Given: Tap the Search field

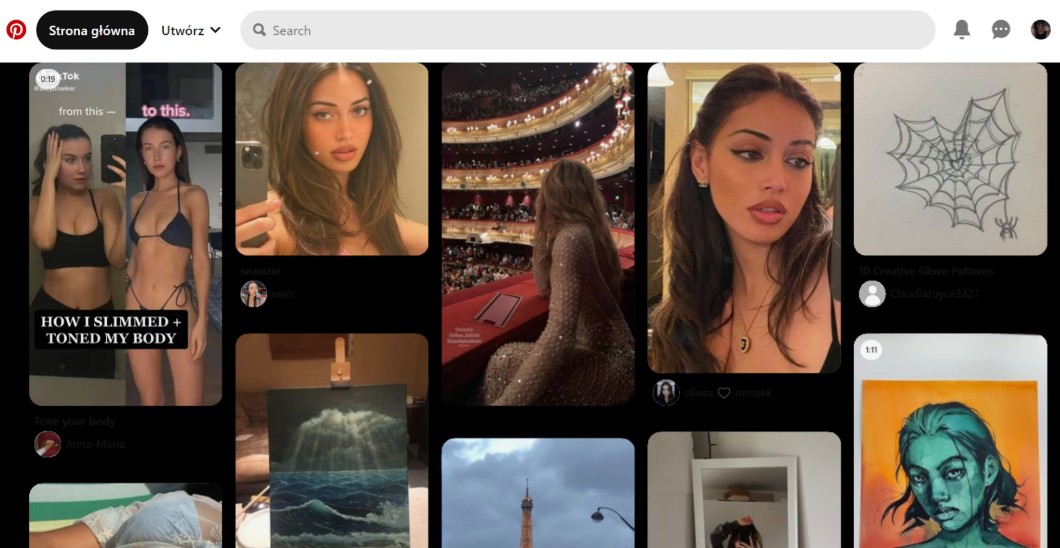Looking at the screenshot, I should click(x=588, y=30).
